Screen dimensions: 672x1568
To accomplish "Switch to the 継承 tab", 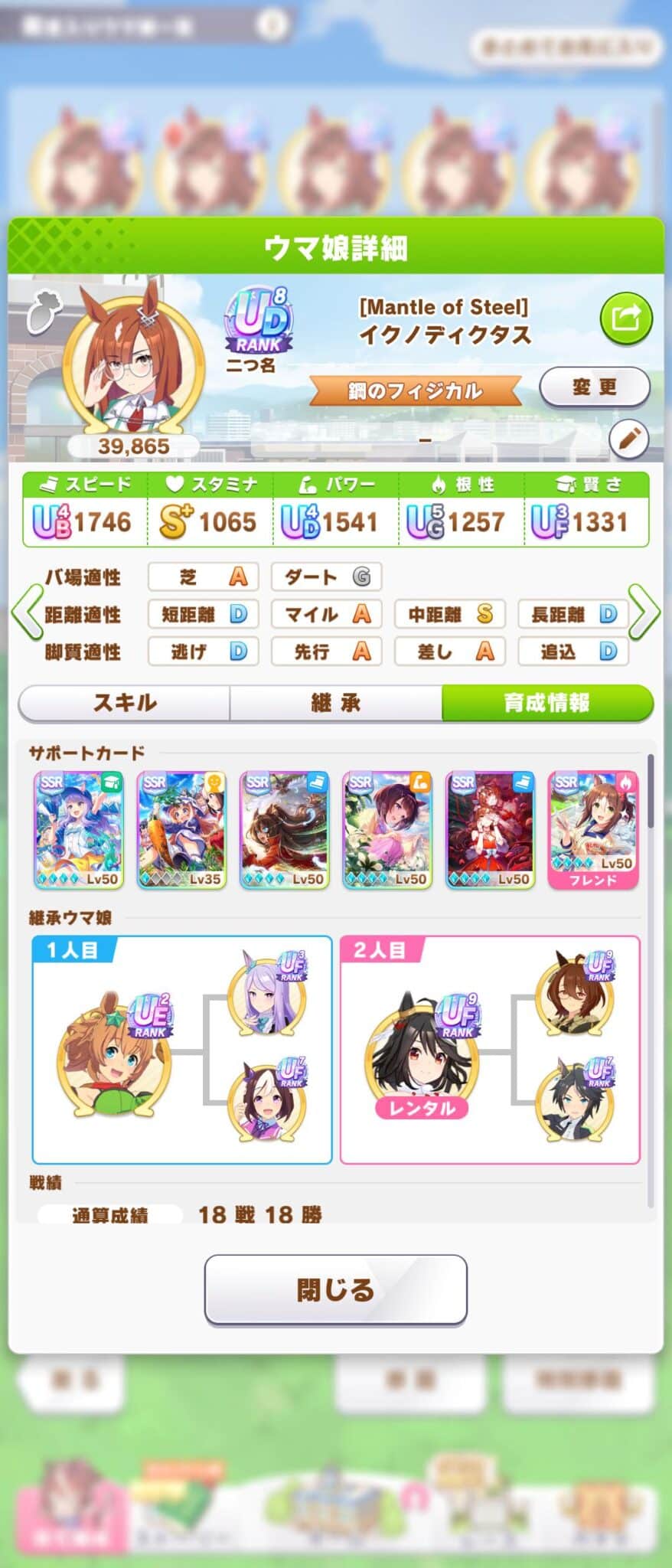I will point(336,703).
